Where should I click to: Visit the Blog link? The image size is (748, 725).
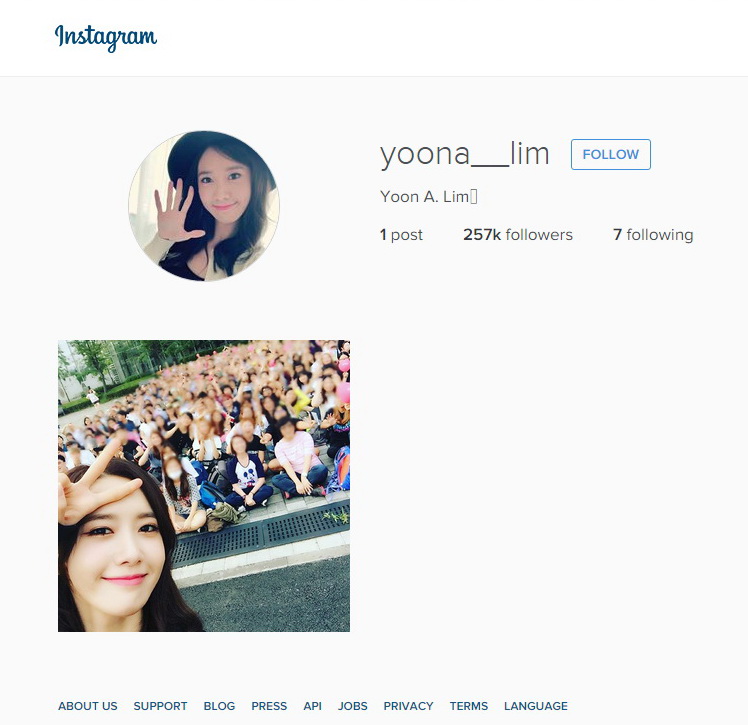tap(219, 706)
